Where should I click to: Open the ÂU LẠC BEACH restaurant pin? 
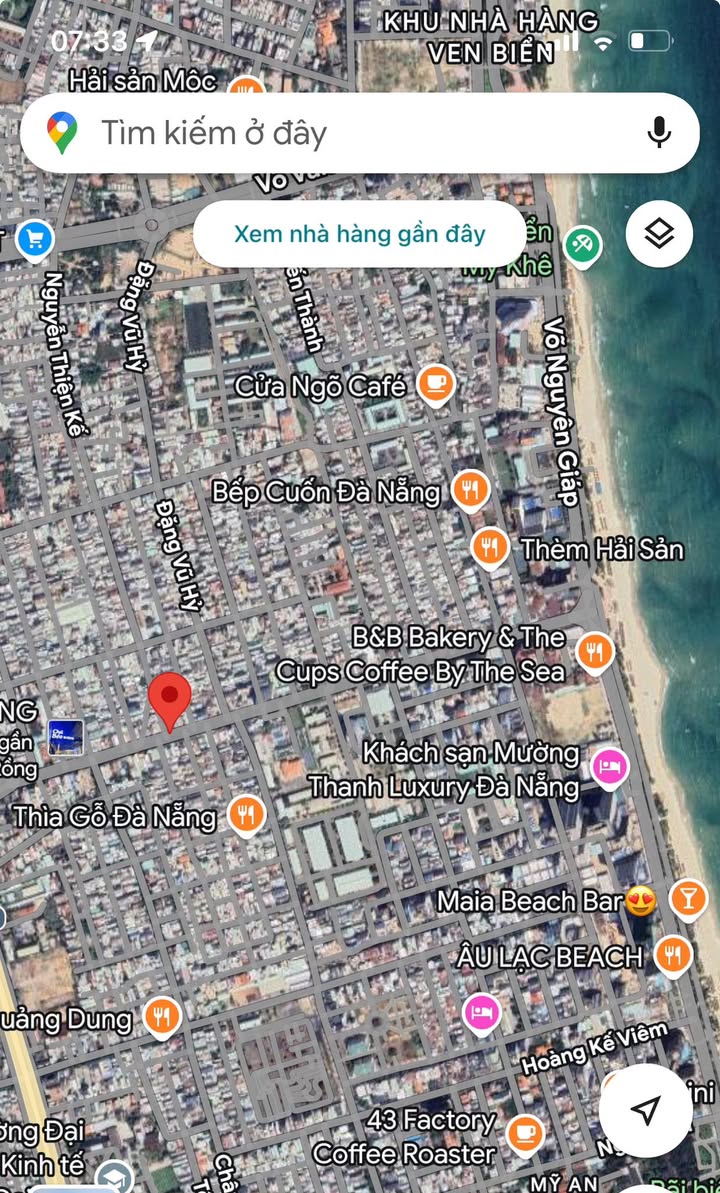(673, 955)
